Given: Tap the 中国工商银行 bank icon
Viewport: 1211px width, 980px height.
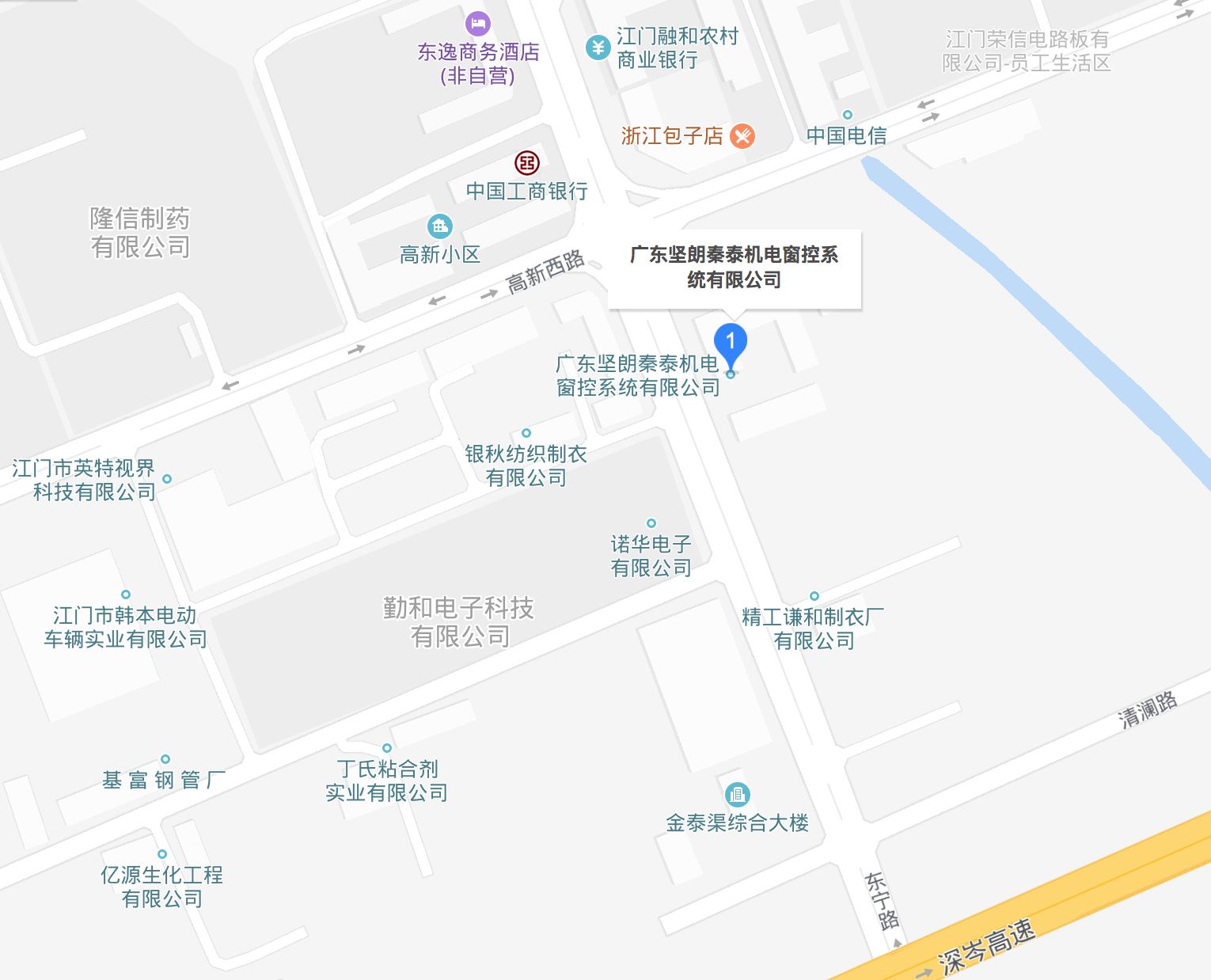Looking at the screenshot, I should point(527,163).
